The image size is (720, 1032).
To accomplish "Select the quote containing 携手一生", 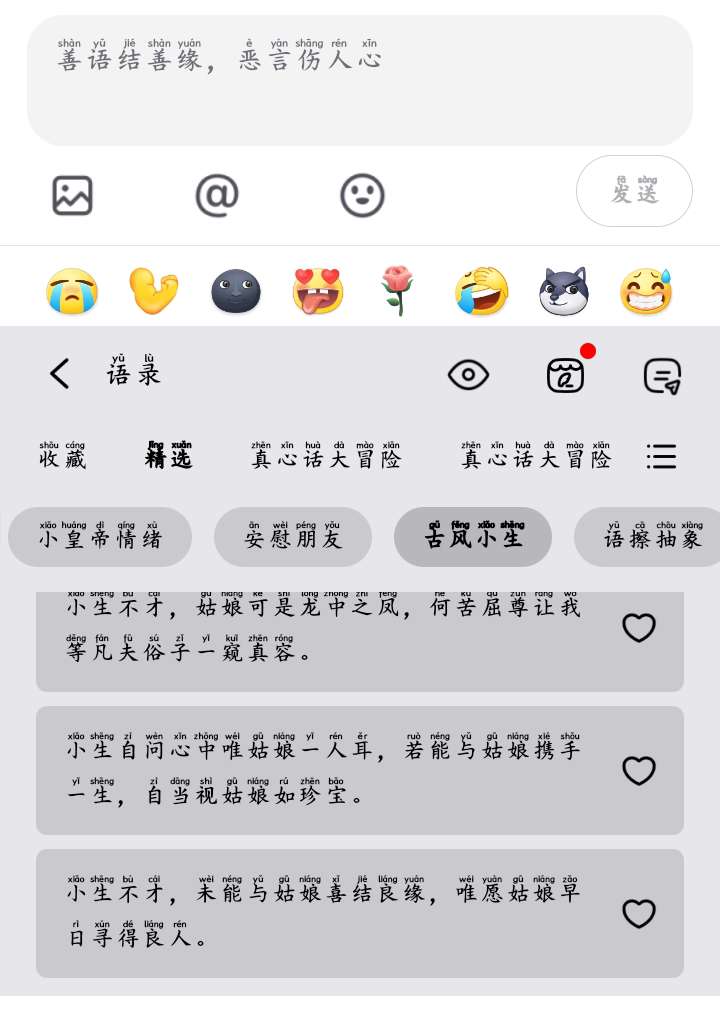I will [x=324, y=771].
